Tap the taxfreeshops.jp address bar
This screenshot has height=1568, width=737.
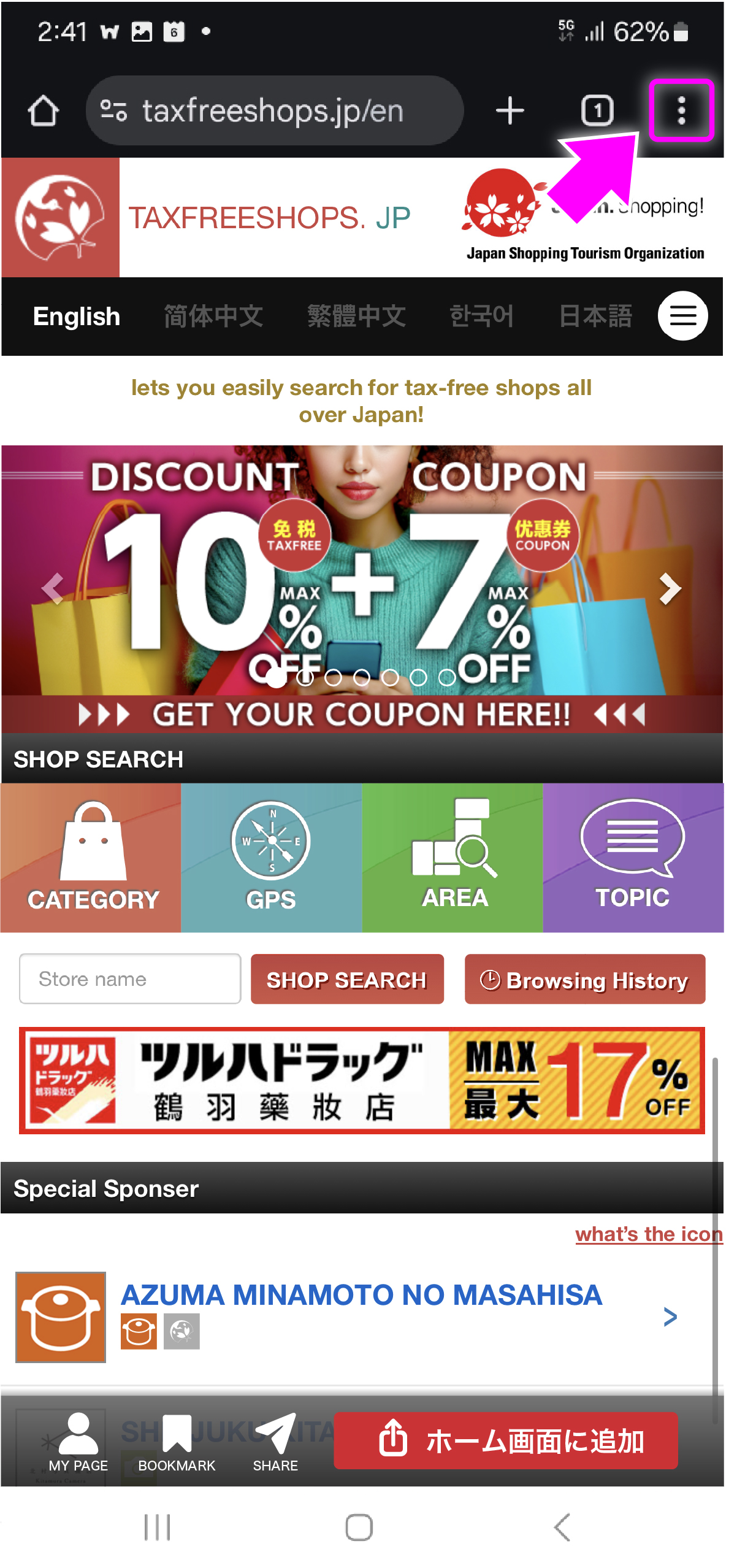pos(273,111)
